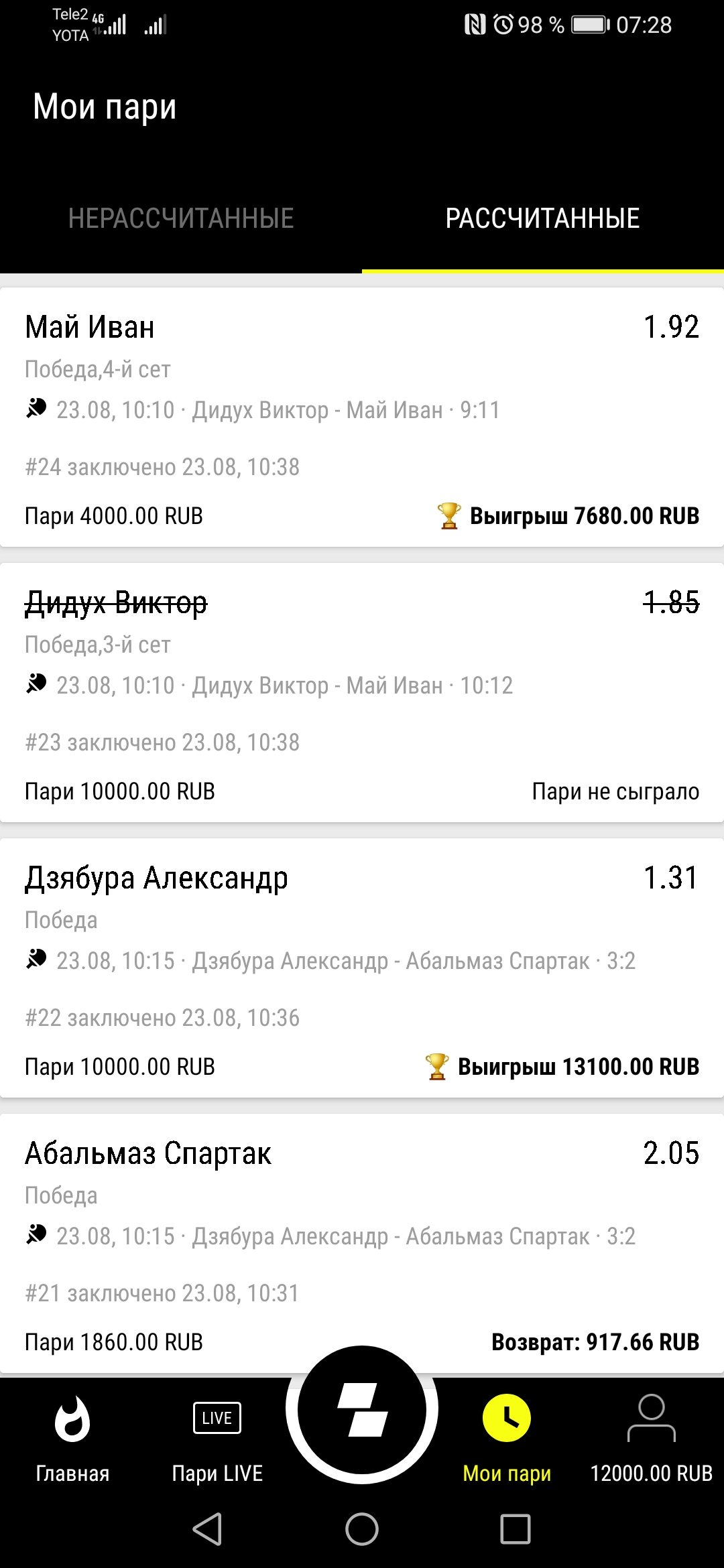Go back with the system back button
The image size is (724, 1568).
[x=207, y=1529]
